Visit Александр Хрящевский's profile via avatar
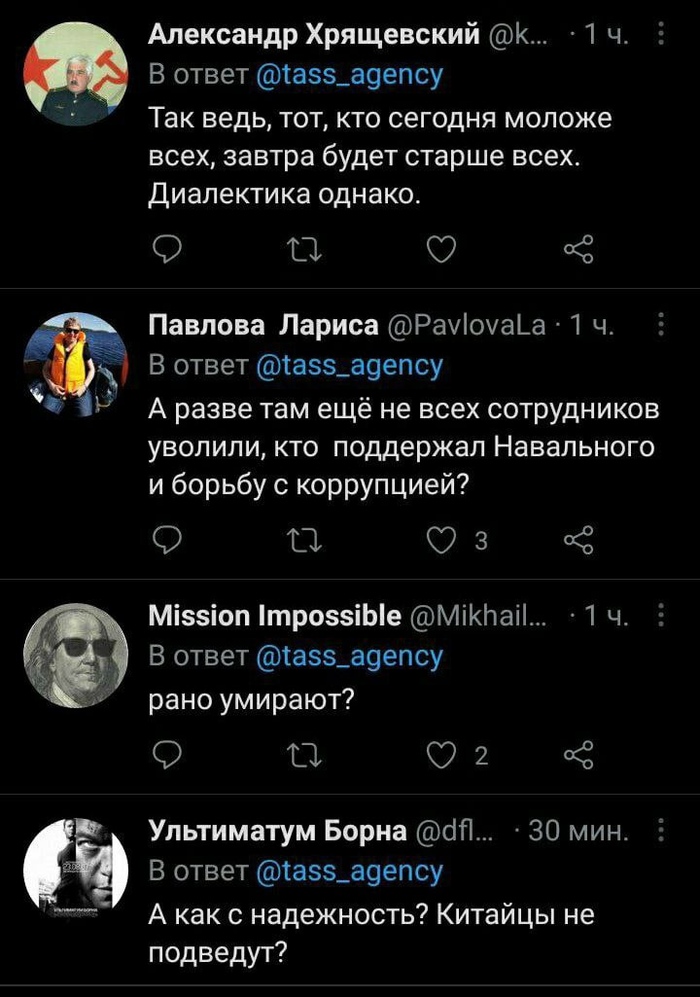This screenshot has width=700, height=997. (x=75, y=75)
